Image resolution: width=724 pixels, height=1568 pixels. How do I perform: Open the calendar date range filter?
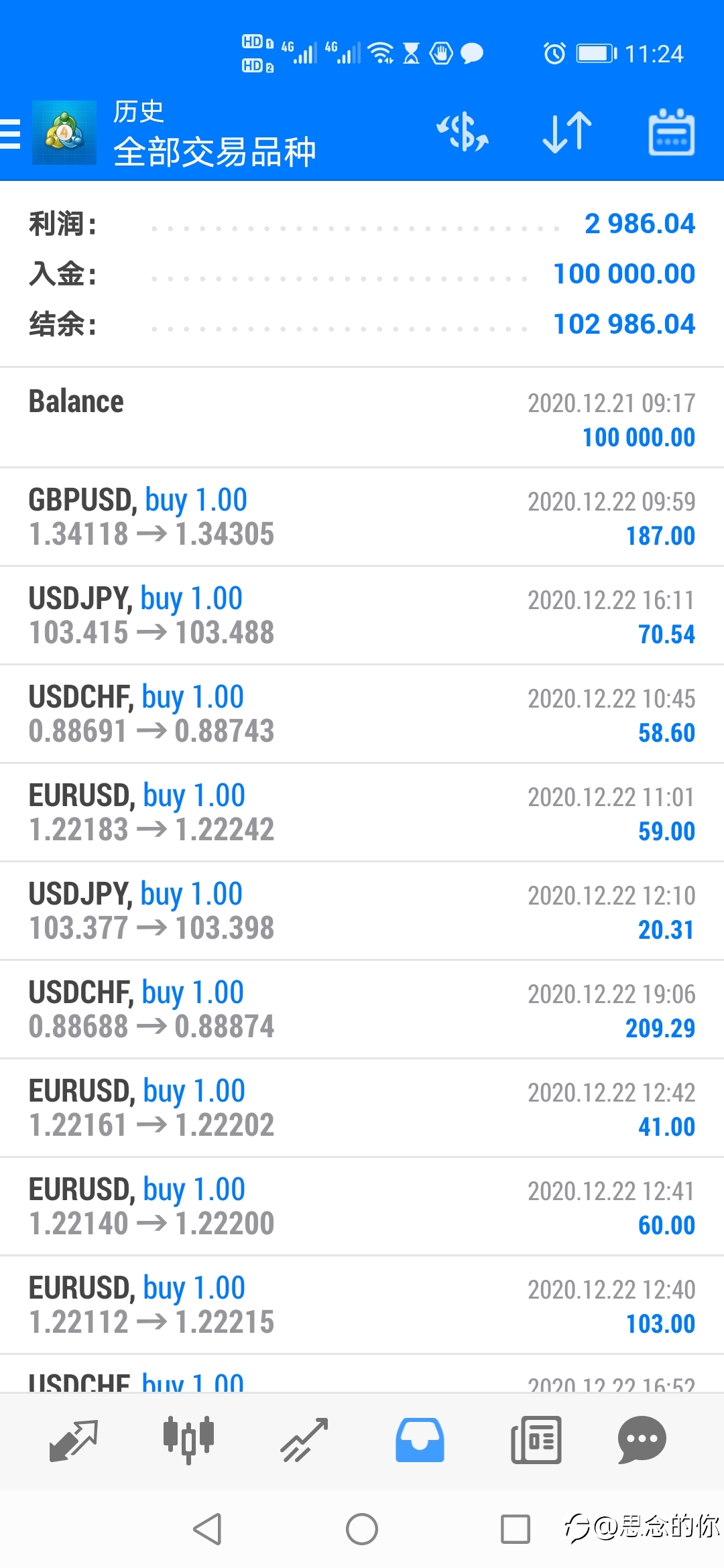tap(671, 132)
